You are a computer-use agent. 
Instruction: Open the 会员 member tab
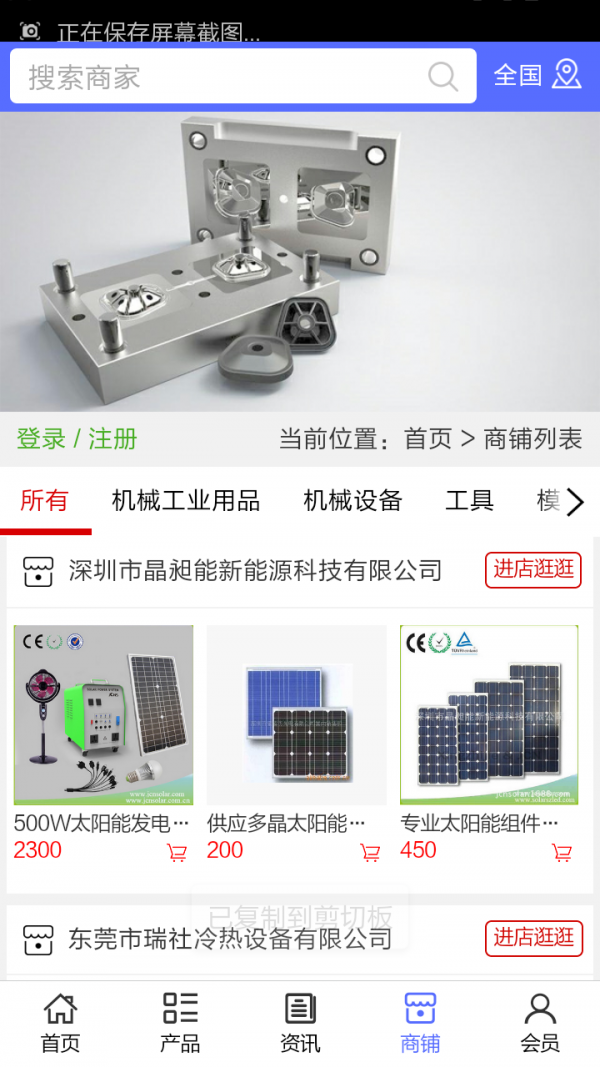(540, 1023)
